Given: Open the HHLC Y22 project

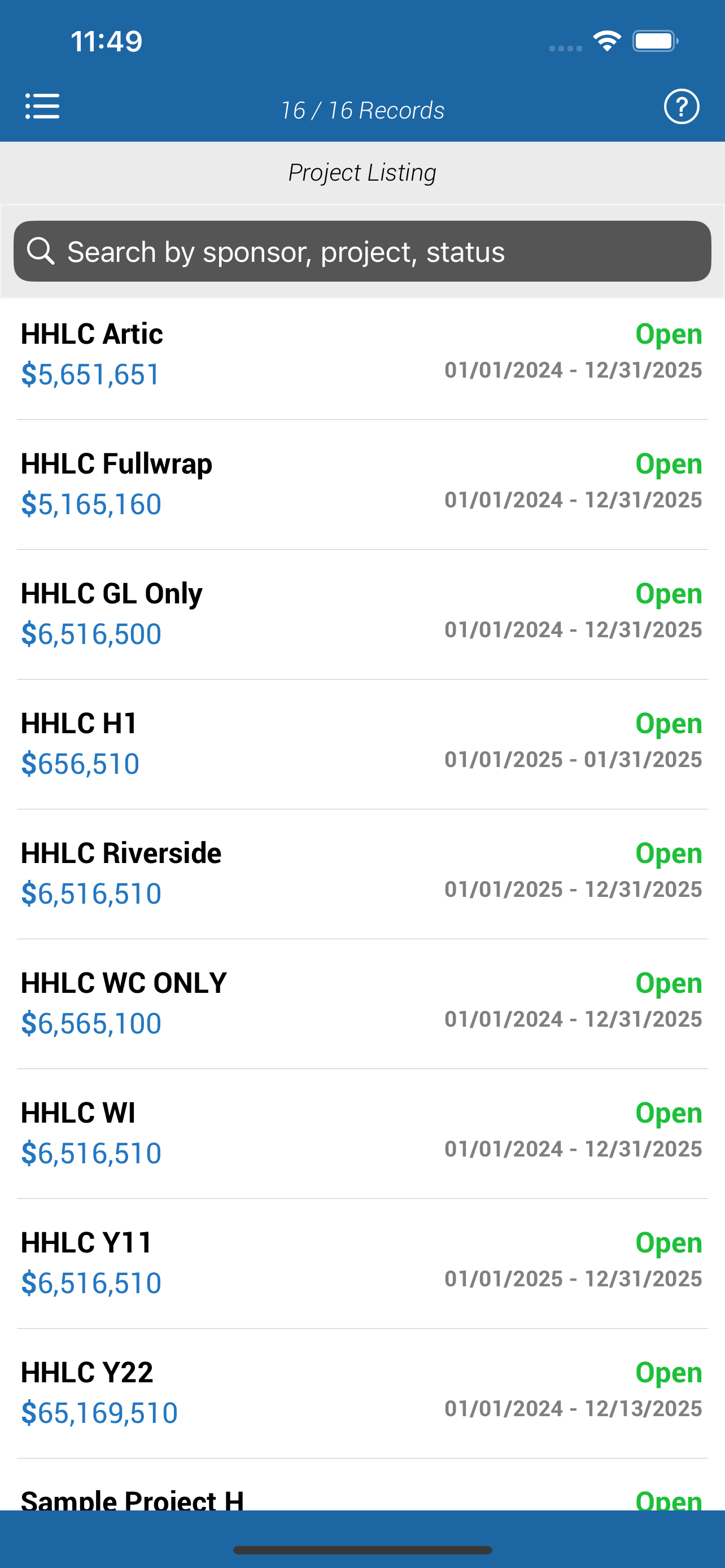Looking at the screenshot, I should pyautogui.click(x=362, y=1392).
